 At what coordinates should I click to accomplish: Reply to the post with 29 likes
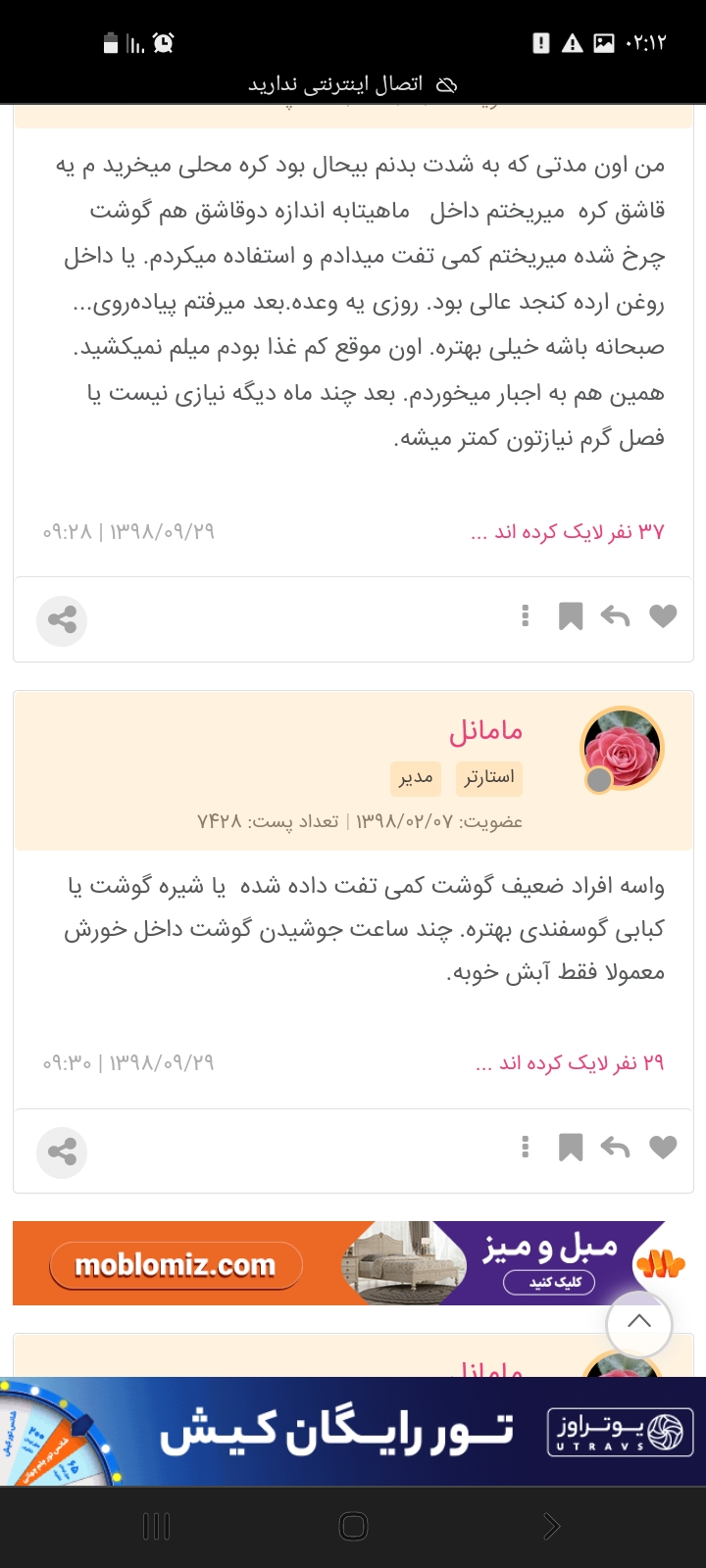click(615, 1148)
